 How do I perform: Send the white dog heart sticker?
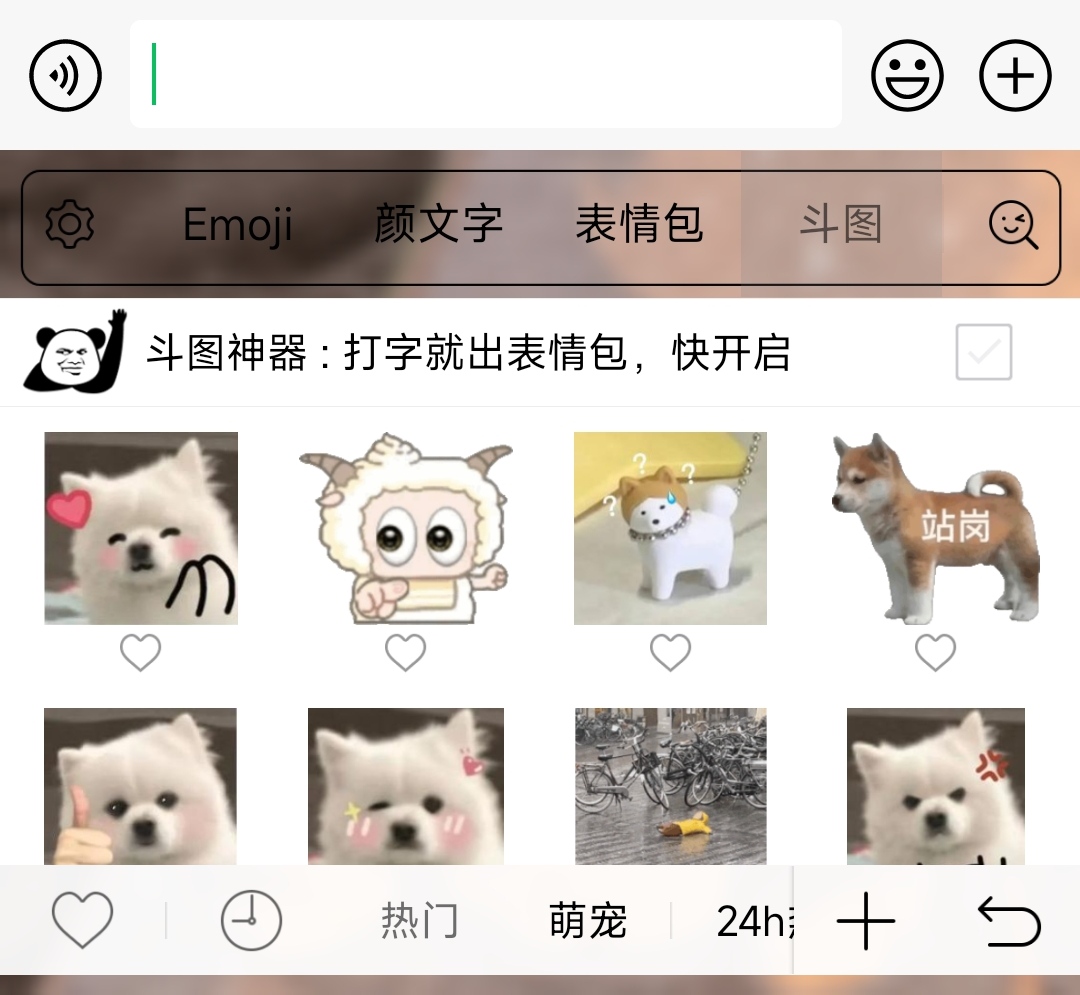tap(141, 528)
